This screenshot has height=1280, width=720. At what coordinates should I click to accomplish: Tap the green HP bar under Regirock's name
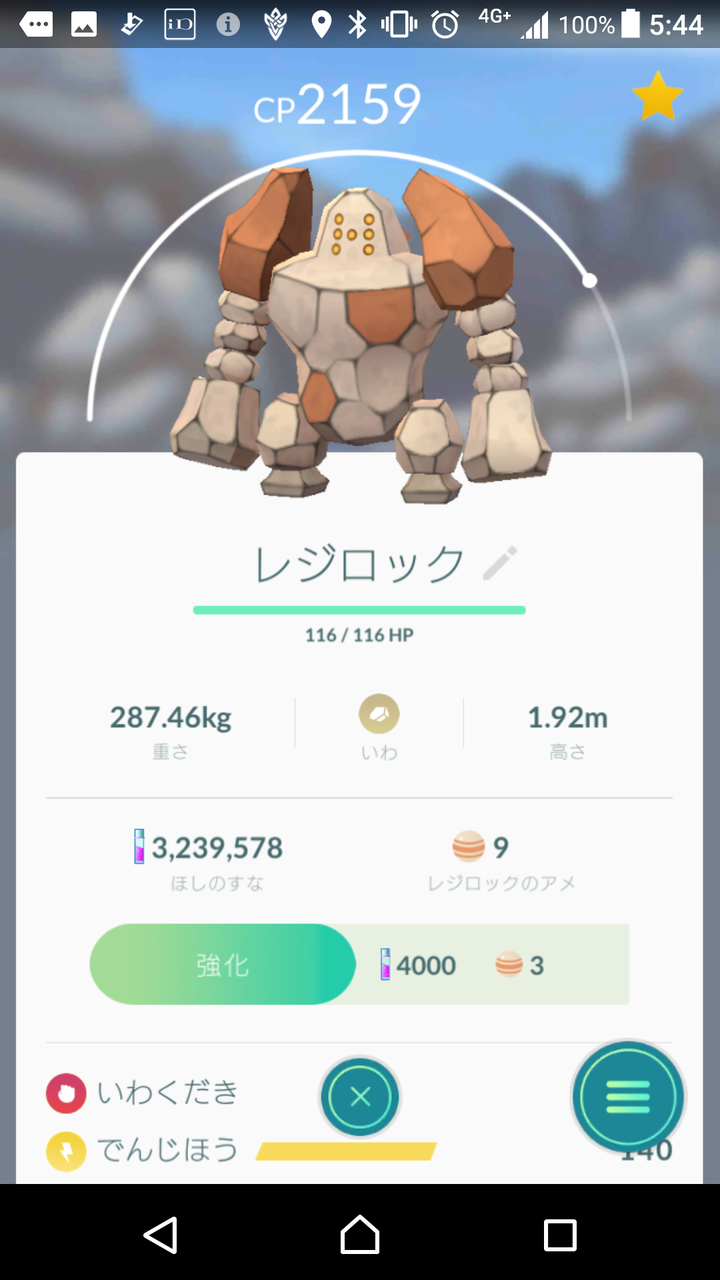point(359,608)
